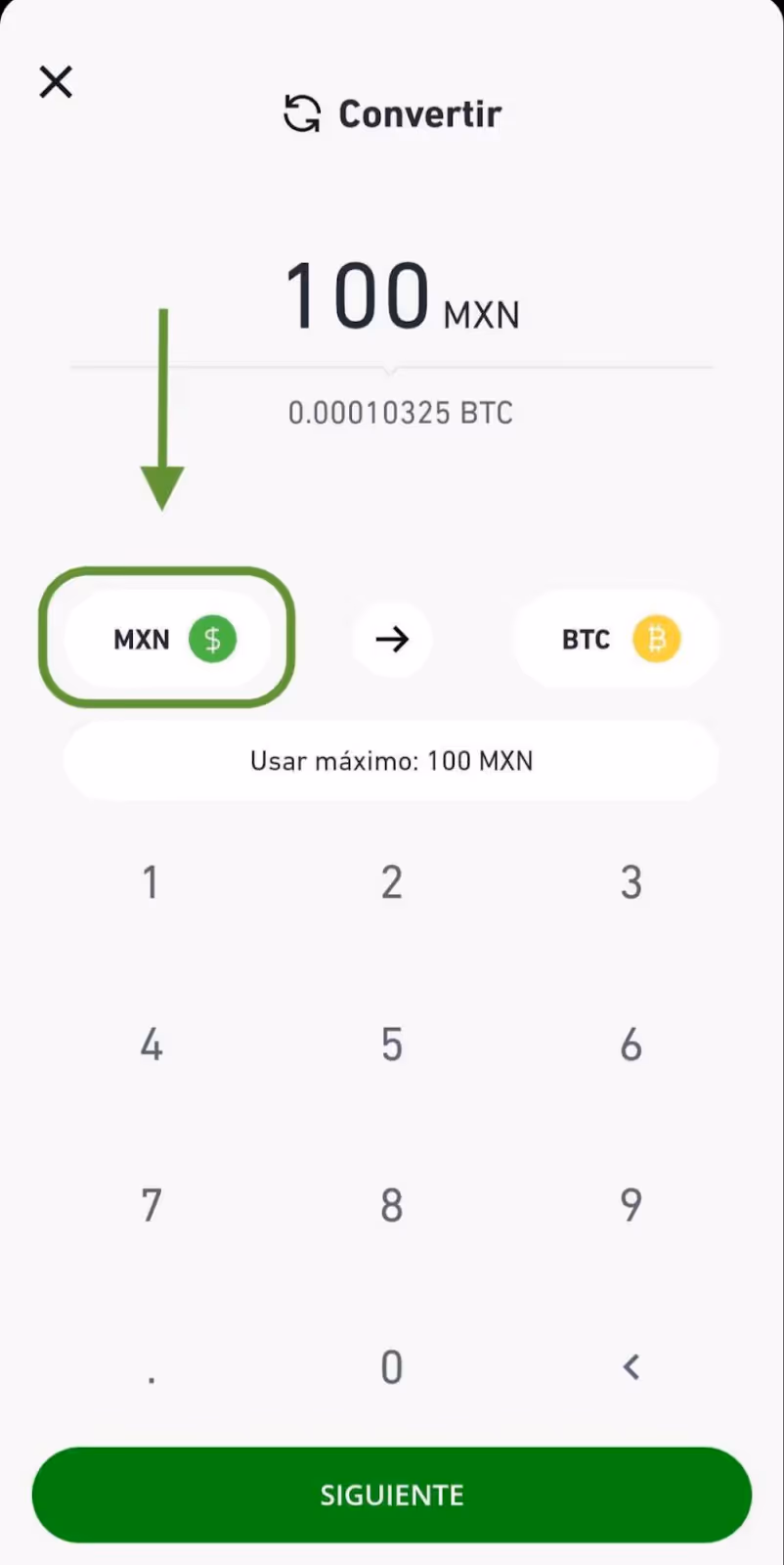Image resolution: width=784 pixels, height=1565 pixels.
Task: Open the MXN source currency selector
Action: (x=168, y=639)
